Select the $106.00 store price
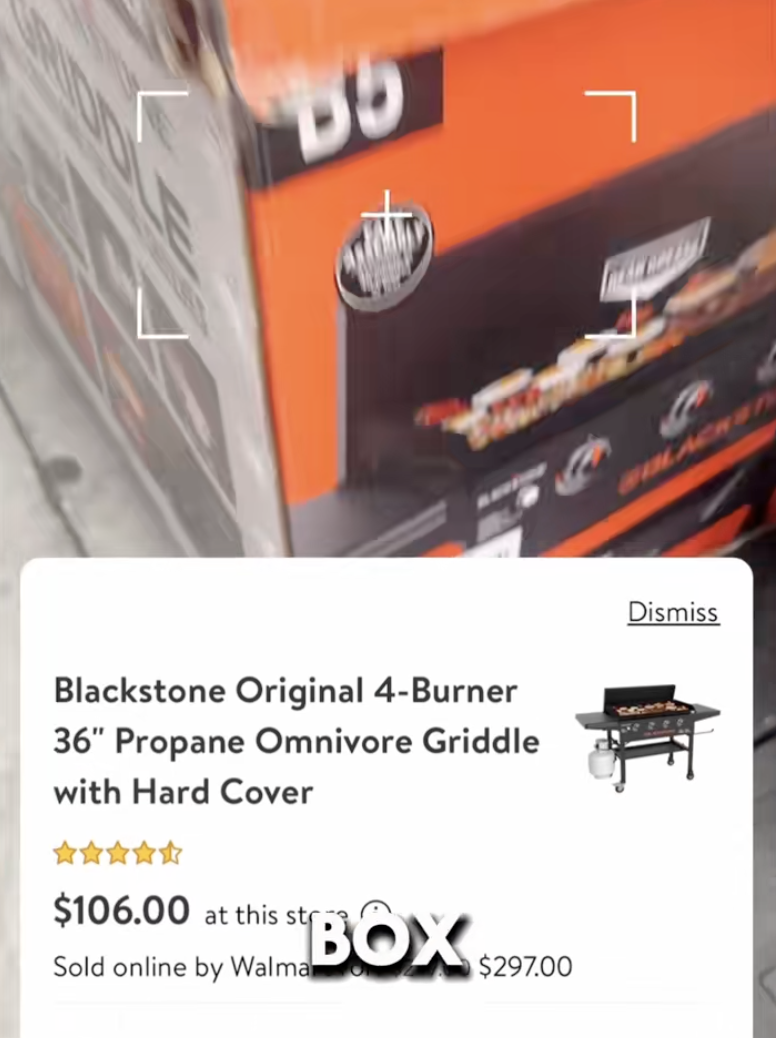 120,910
